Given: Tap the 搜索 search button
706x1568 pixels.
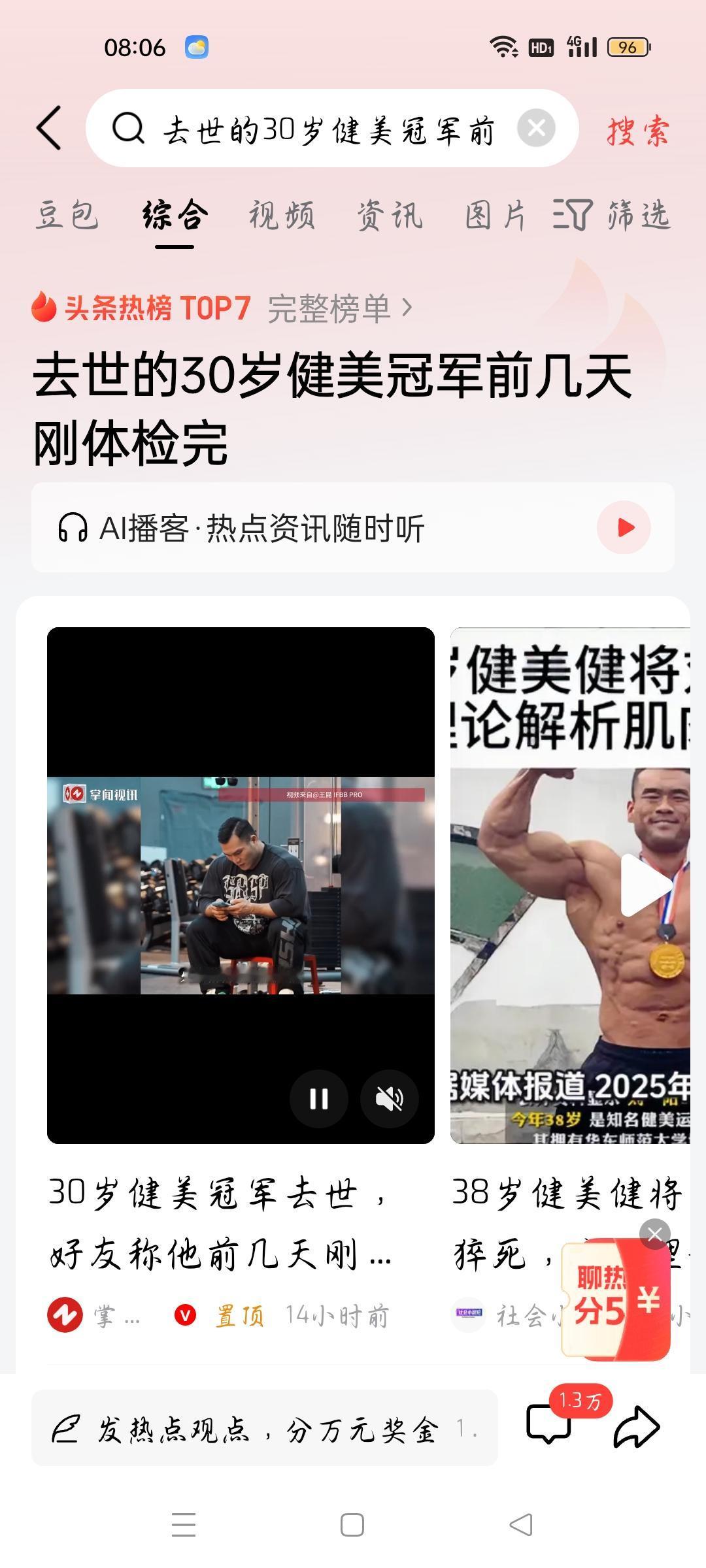Looking at the screenshot, I should point(636,131).
